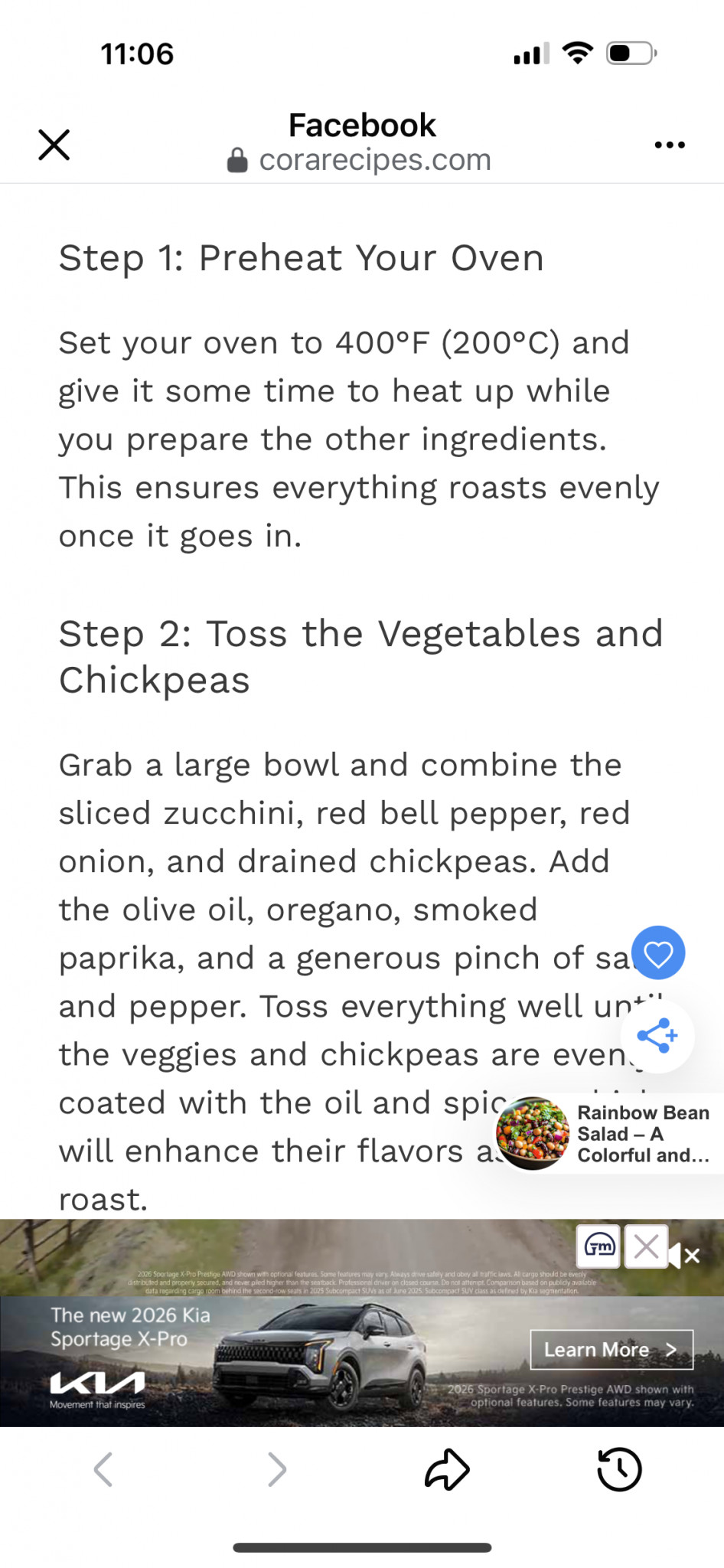Close the in-app browser
724x1568 pixels.
[54, 145]
